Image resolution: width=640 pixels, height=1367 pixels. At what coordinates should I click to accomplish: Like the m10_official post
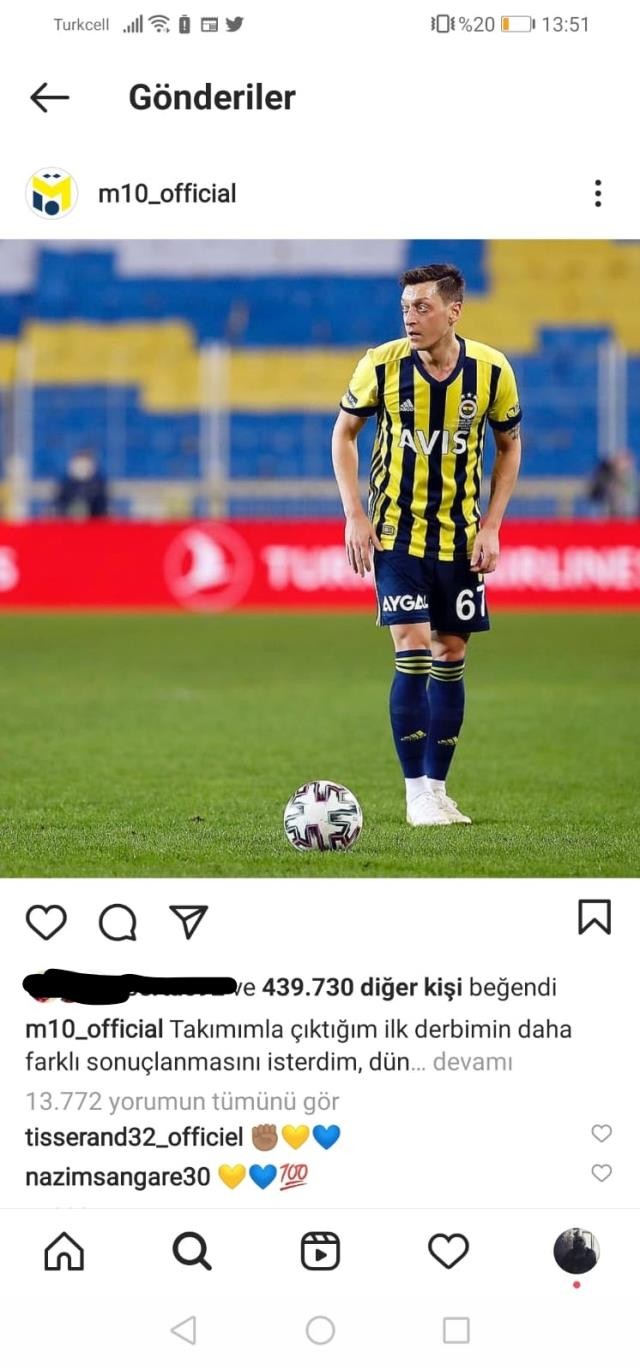click(46, 921)
